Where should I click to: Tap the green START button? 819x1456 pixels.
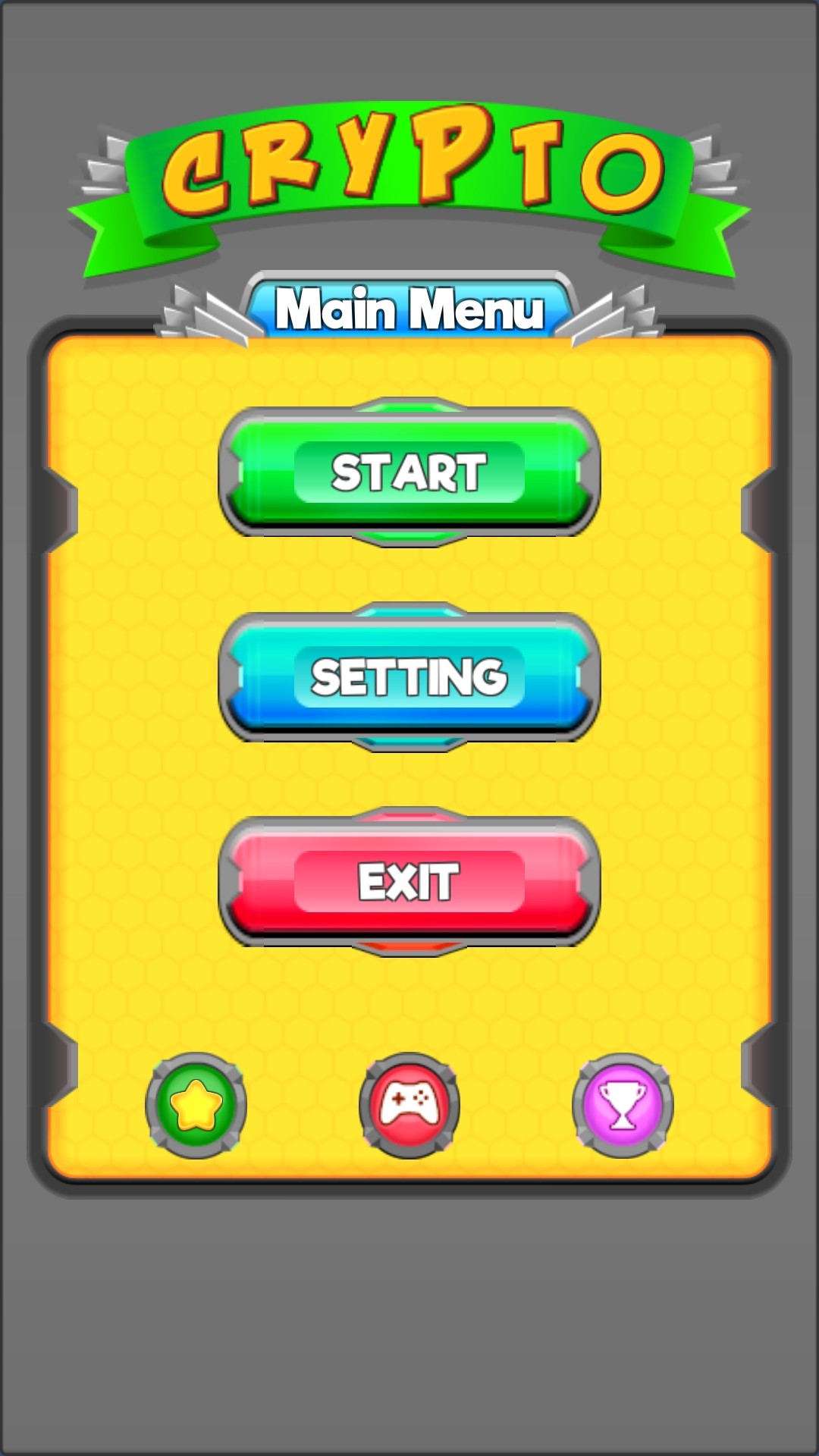pos(409,472)
